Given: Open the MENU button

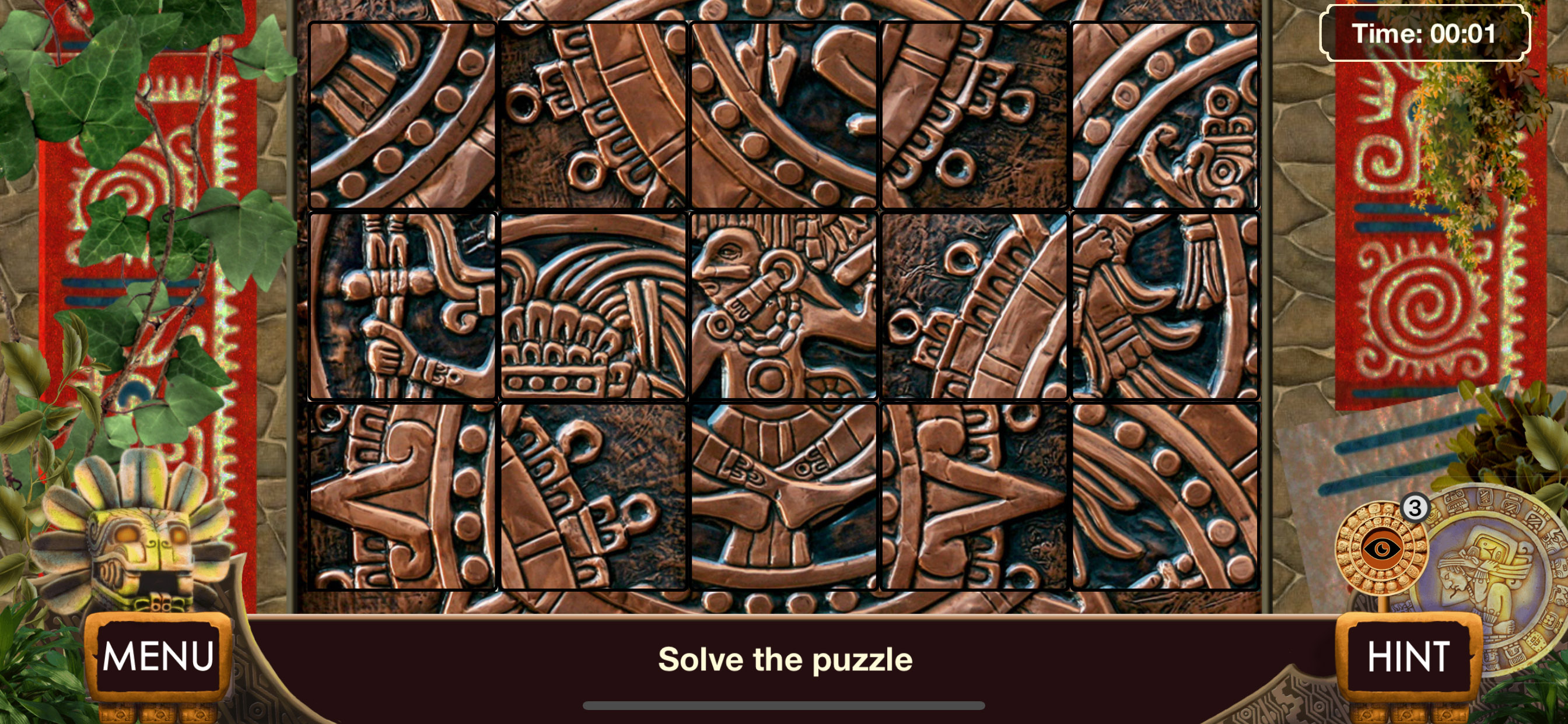Looking at the screenshot, I should click(157, 656).
